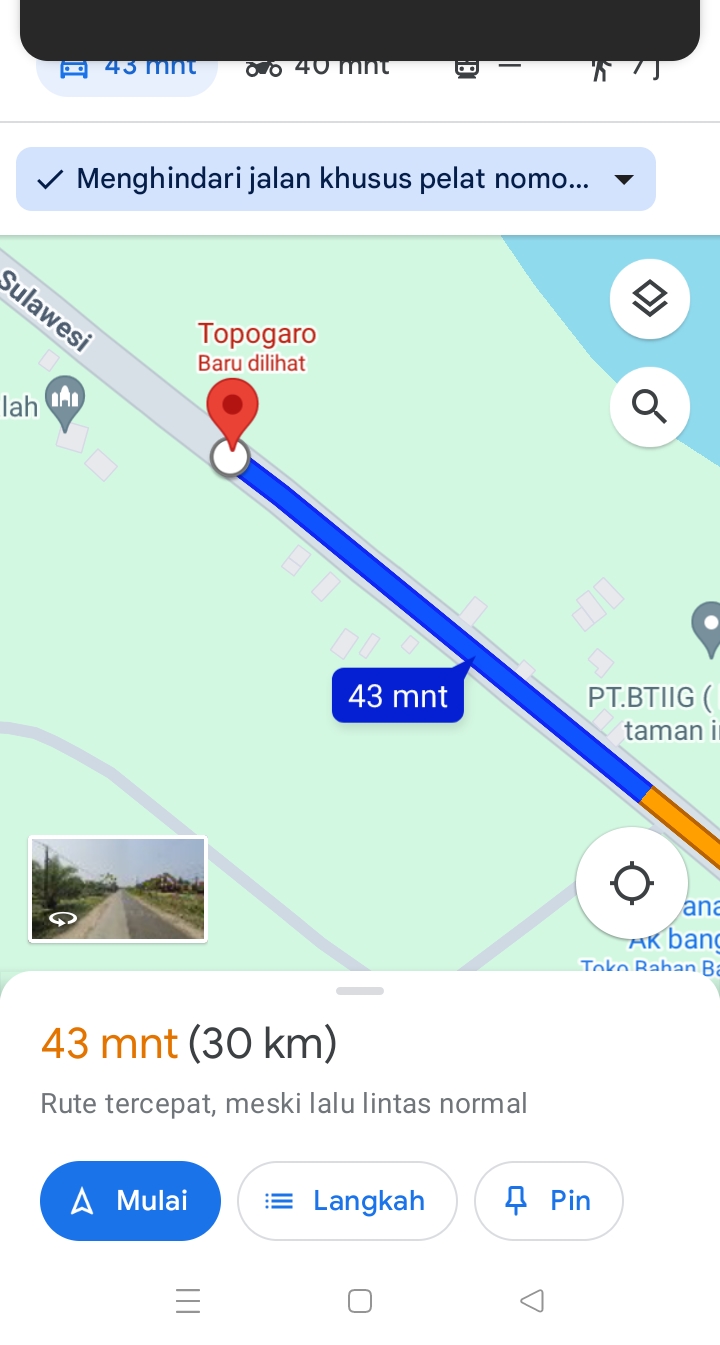Open the map layers button

[650, 299]
